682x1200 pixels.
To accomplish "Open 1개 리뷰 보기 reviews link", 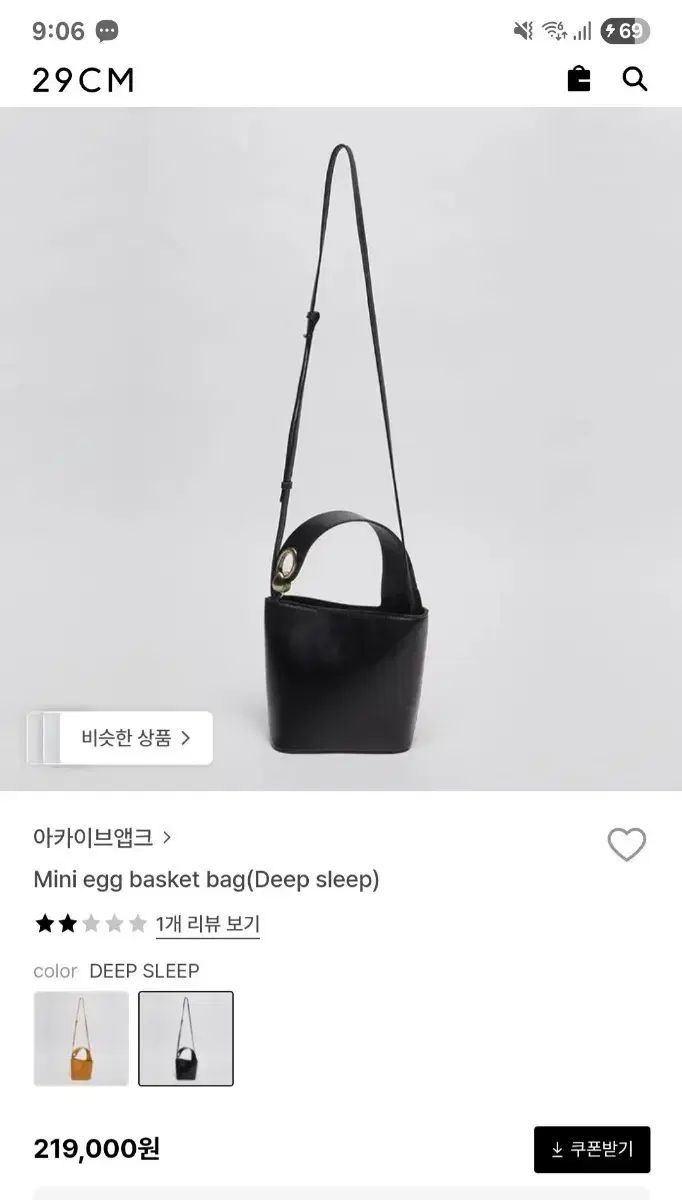I will click(207, 924).
